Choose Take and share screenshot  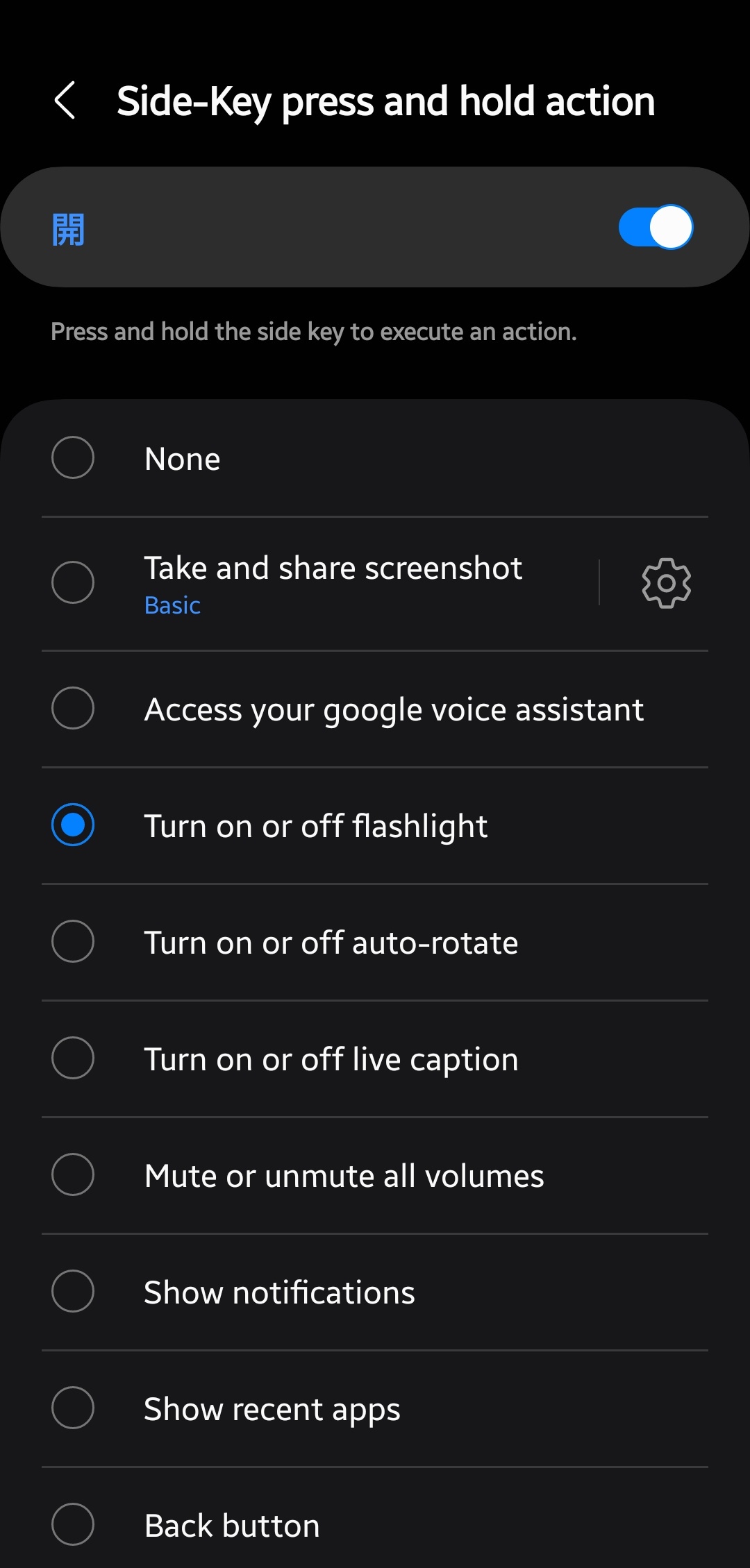point(73,582)
